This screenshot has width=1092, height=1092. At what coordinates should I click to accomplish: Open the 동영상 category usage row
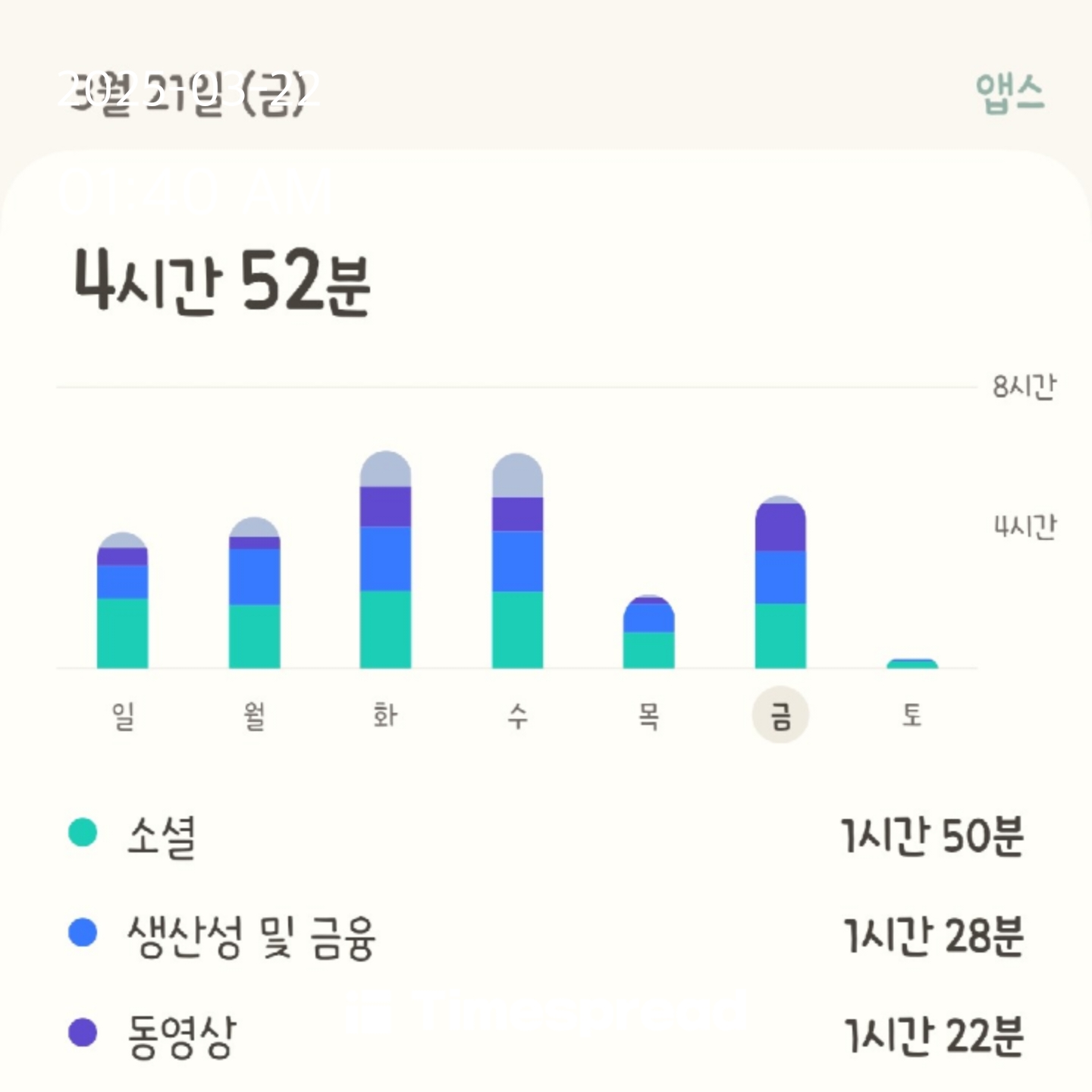click(x=546, y=1036)
